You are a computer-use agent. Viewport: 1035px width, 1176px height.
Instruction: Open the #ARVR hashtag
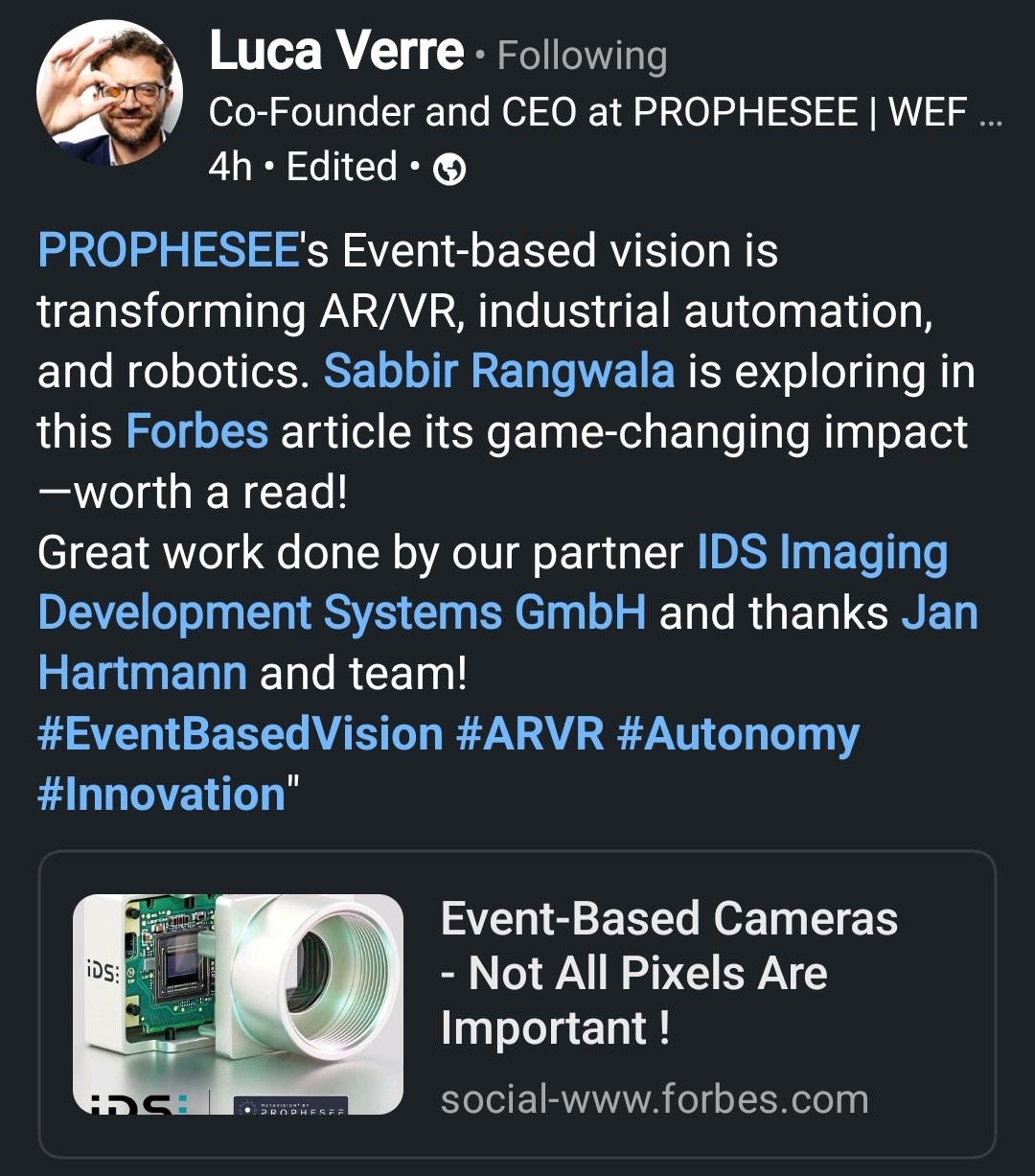(x=530, y=735)
